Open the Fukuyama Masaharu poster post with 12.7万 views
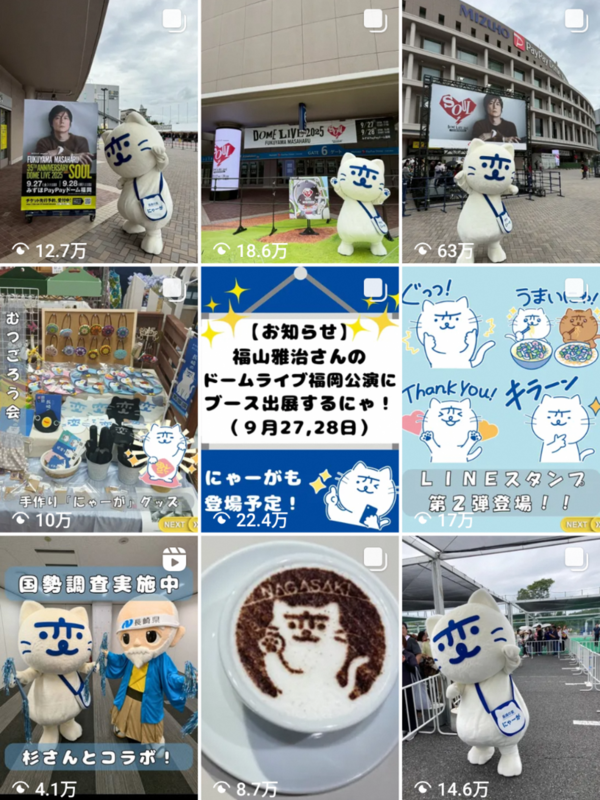The height and width of the screenshot is (800, 600). [x=98, y=130]
